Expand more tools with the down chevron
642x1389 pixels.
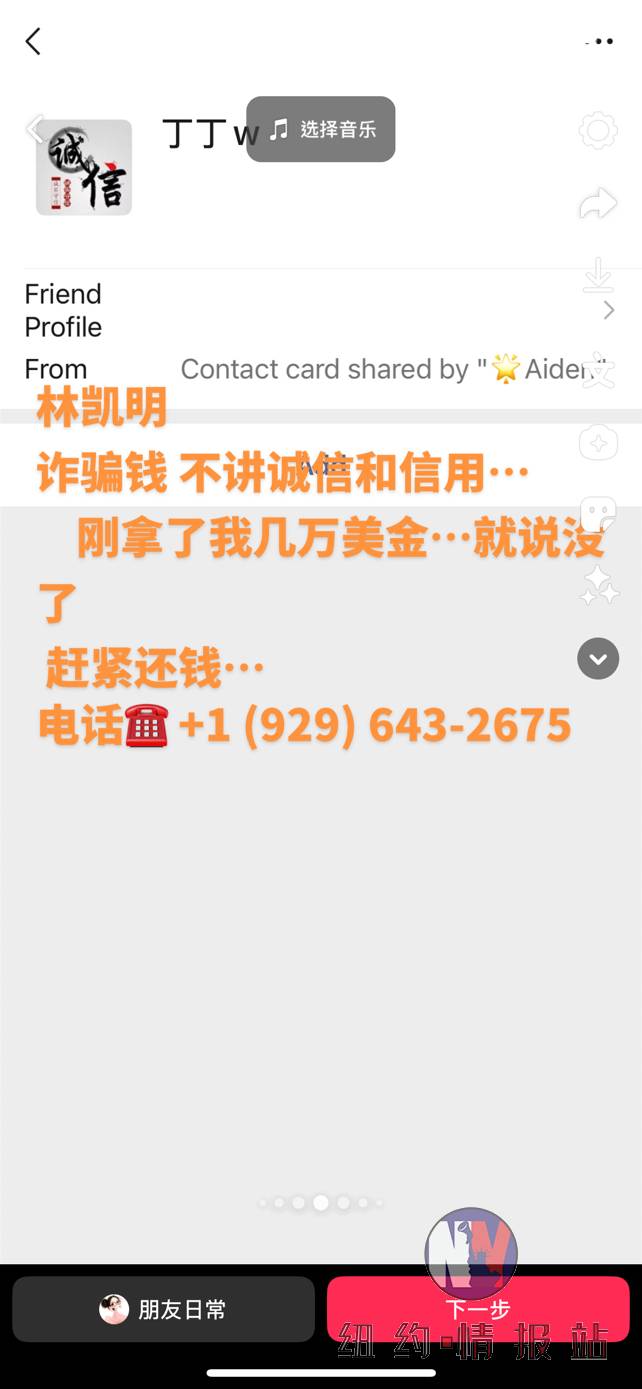pos(598,659)
